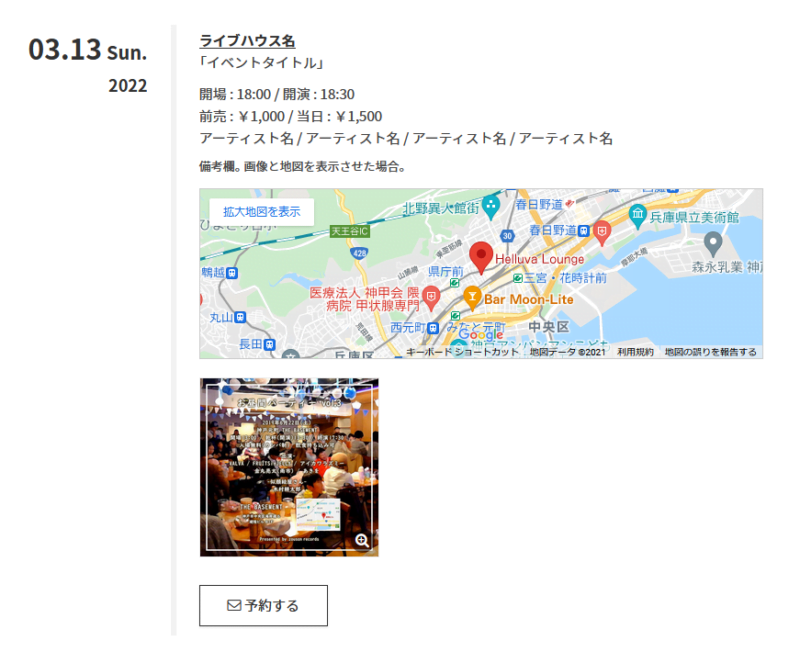Open 利用規約 link on the map
This screenshot has height=652, width=800.
[x=635, y=352]
